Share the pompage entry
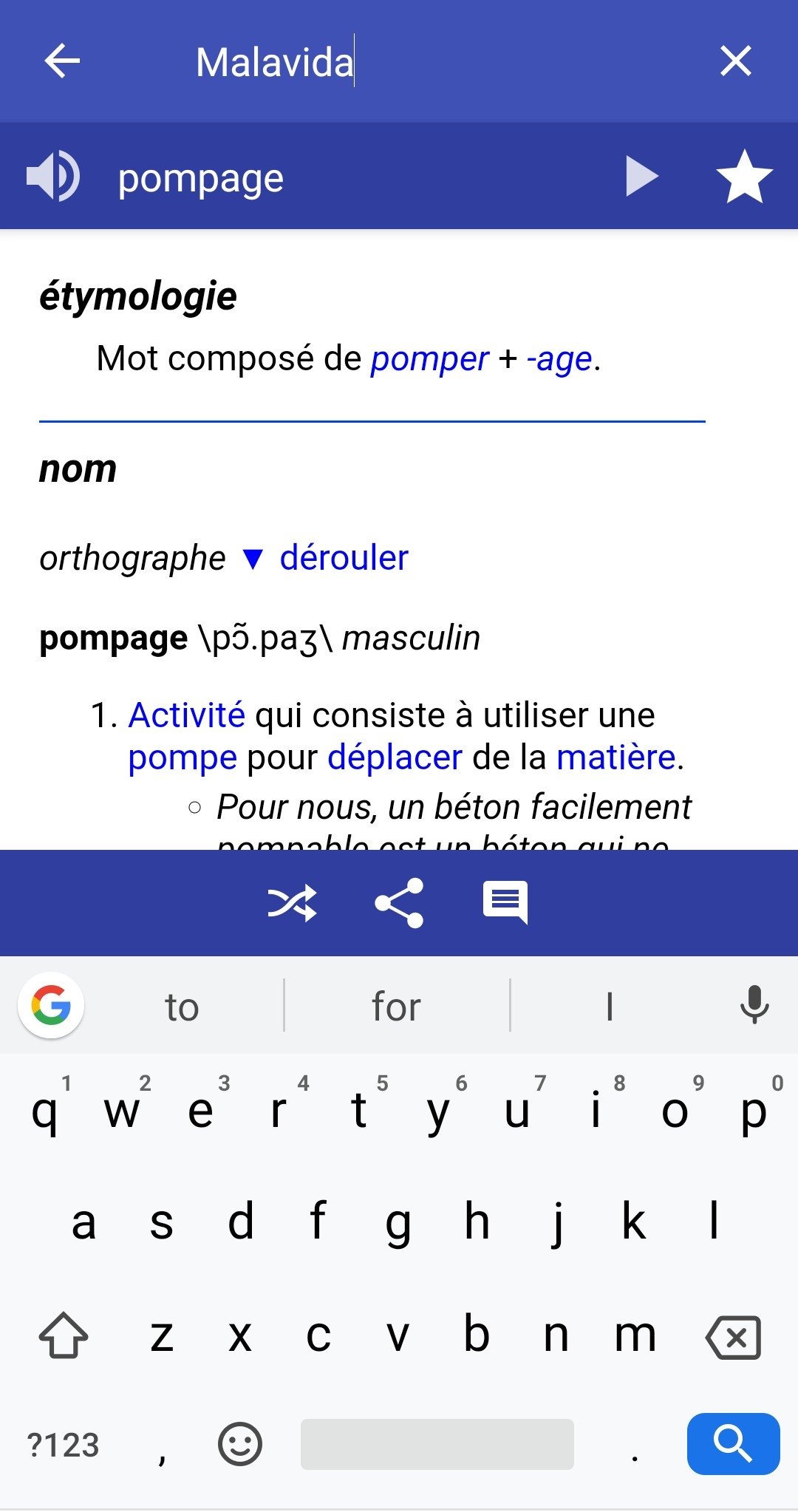Viewport: 798px width, 1512px height. point(400,903)
